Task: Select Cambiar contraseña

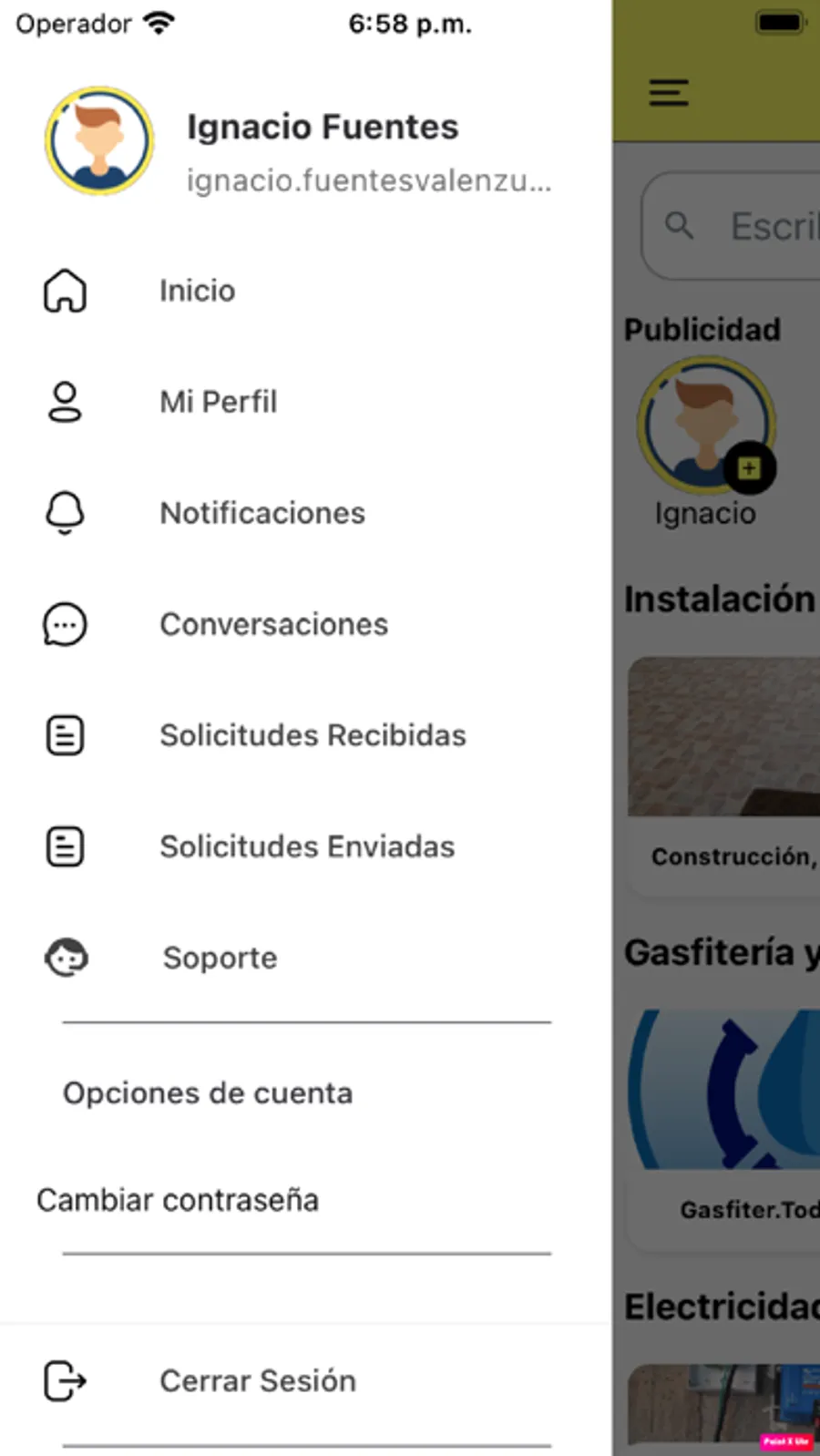Action: tap(178, 1200)
